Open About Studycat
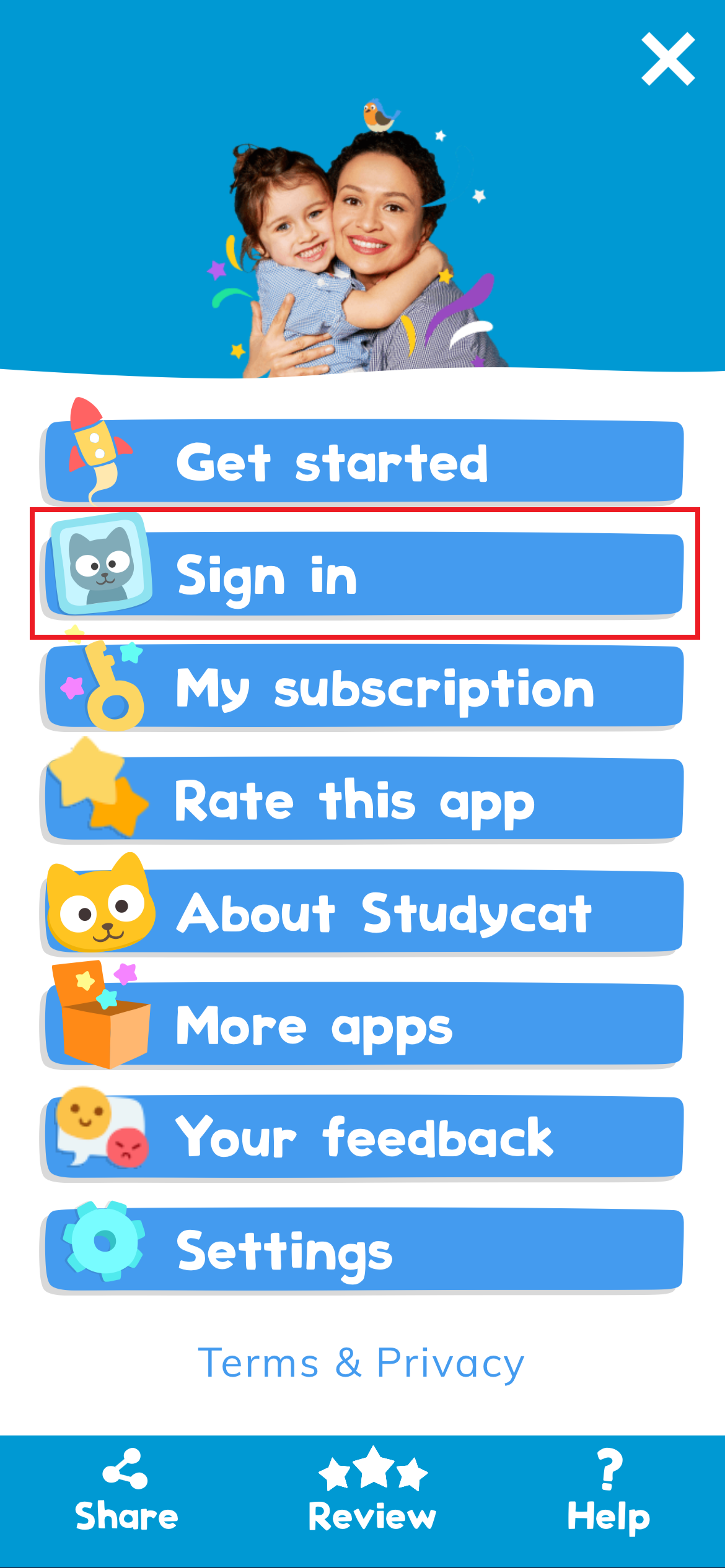This screenshot has width=725, height=1568. coord(363,913)
